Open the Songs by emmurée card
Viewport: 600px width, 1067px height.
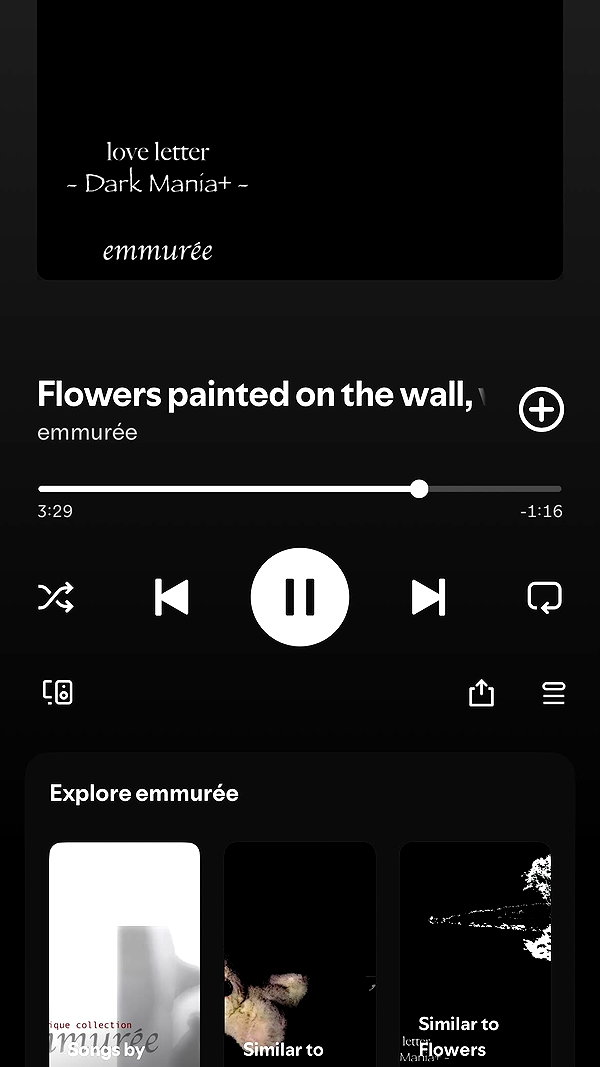[x=124, y=954]
